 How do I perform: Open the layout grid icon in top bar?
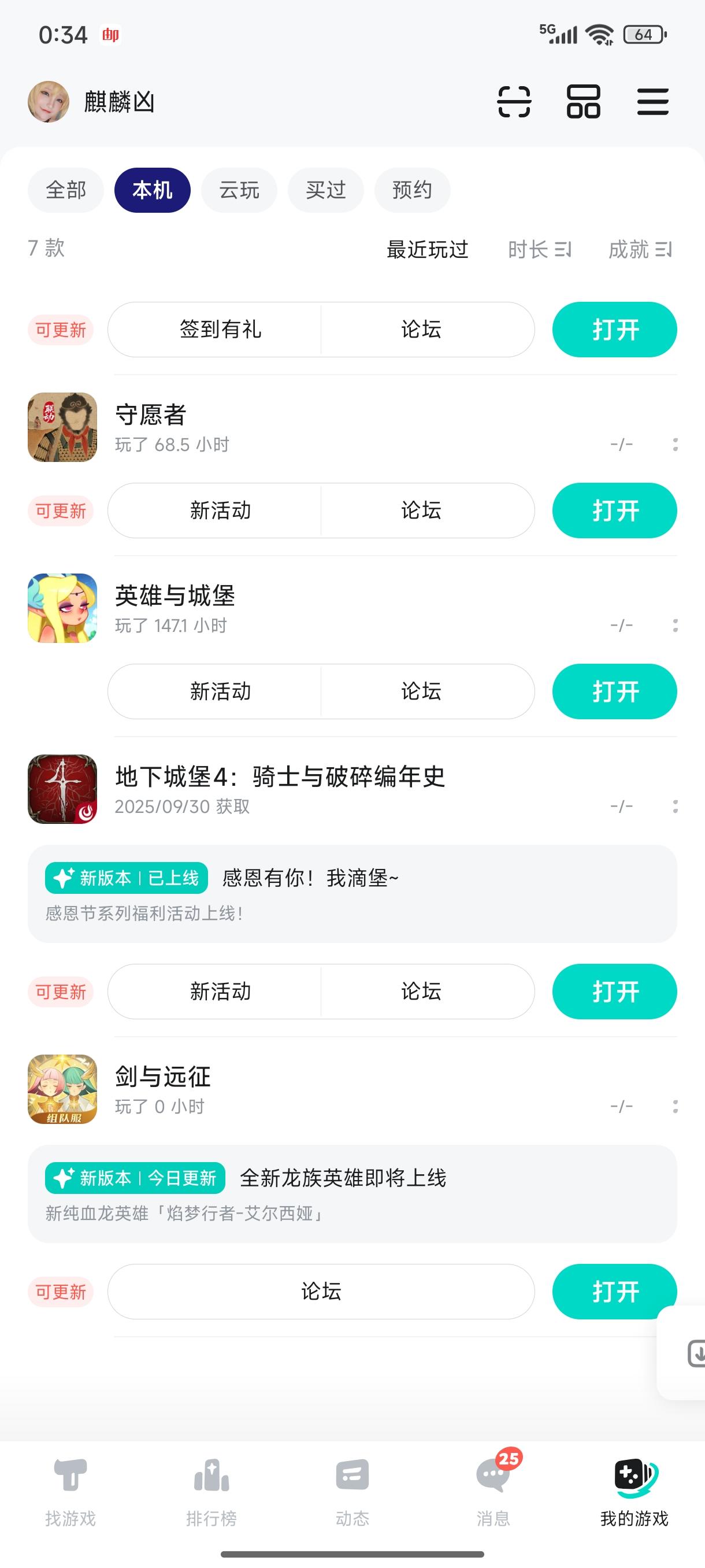tap(583, 101)
